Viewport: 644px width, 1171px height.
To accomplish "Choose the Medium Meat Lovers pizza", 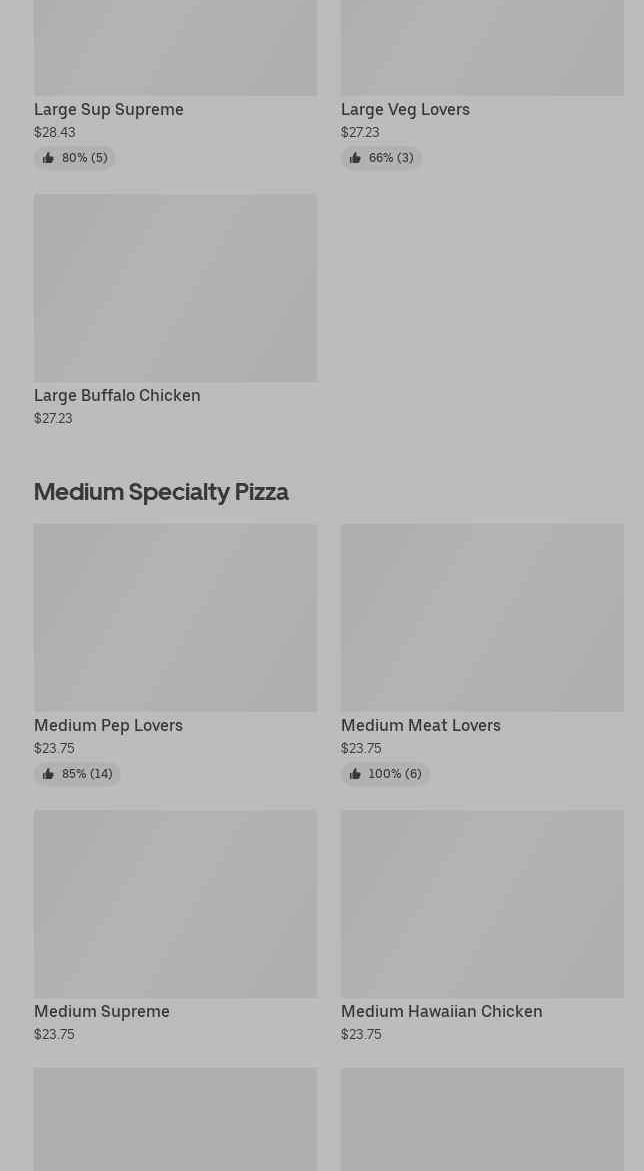I will pyautogui.click(x=482, y=630).
